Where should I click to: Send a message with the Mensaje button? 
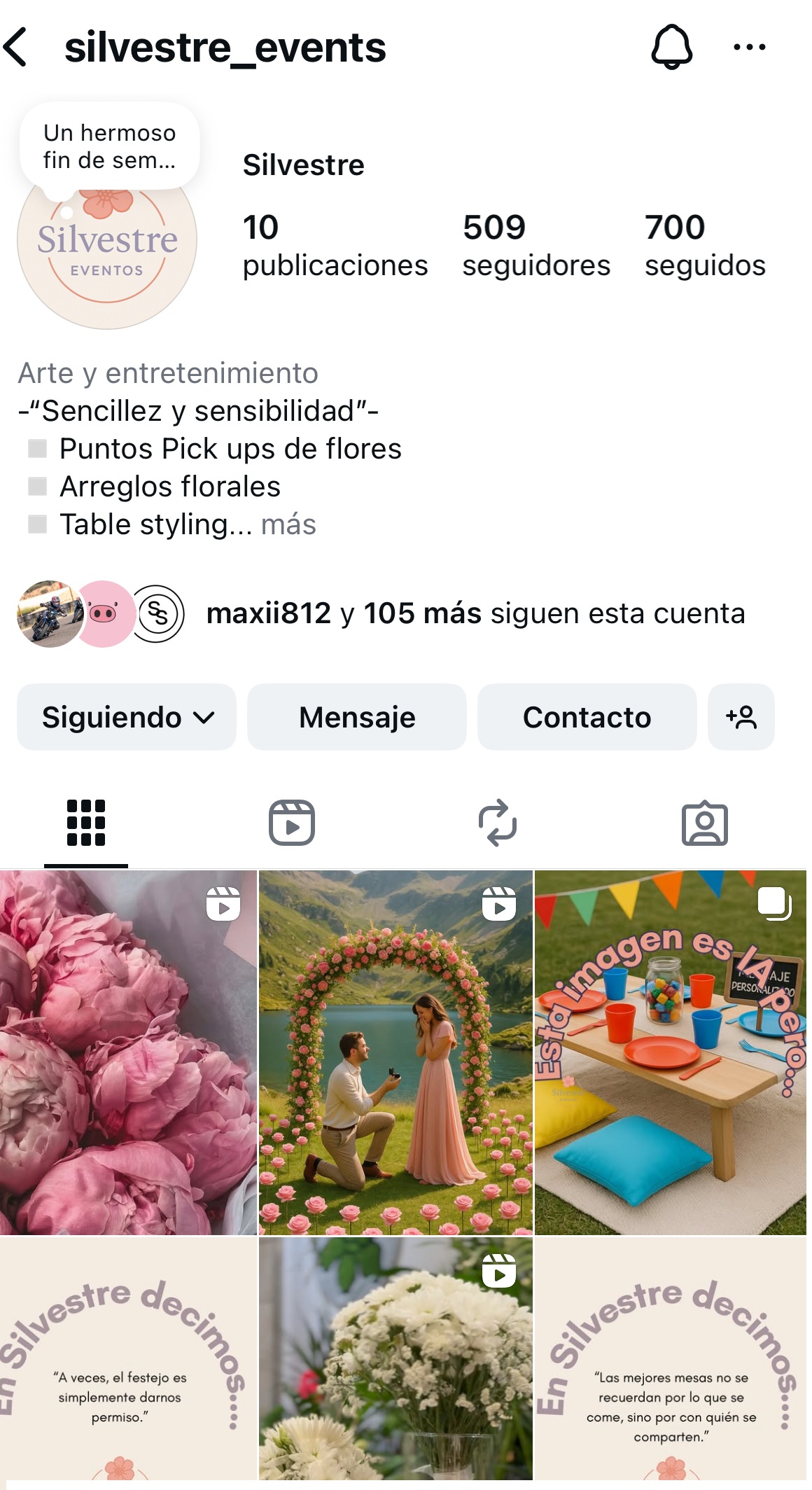(x=357, y=717)
